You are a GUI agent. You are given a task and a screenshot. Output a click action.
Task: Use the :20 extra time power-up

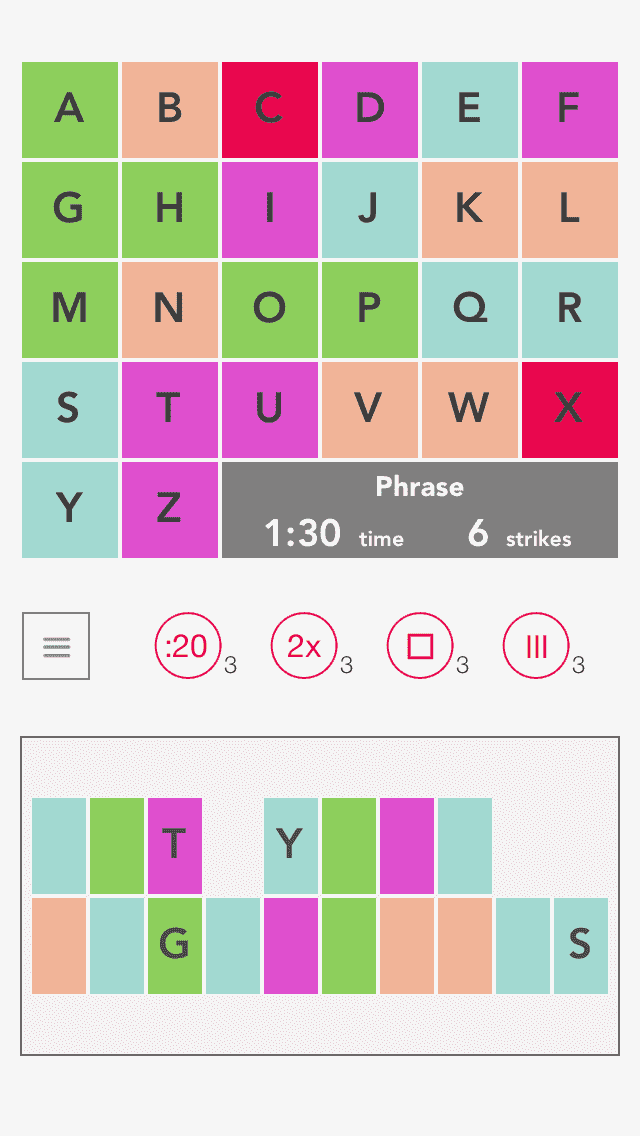click(x=187, y=646)
